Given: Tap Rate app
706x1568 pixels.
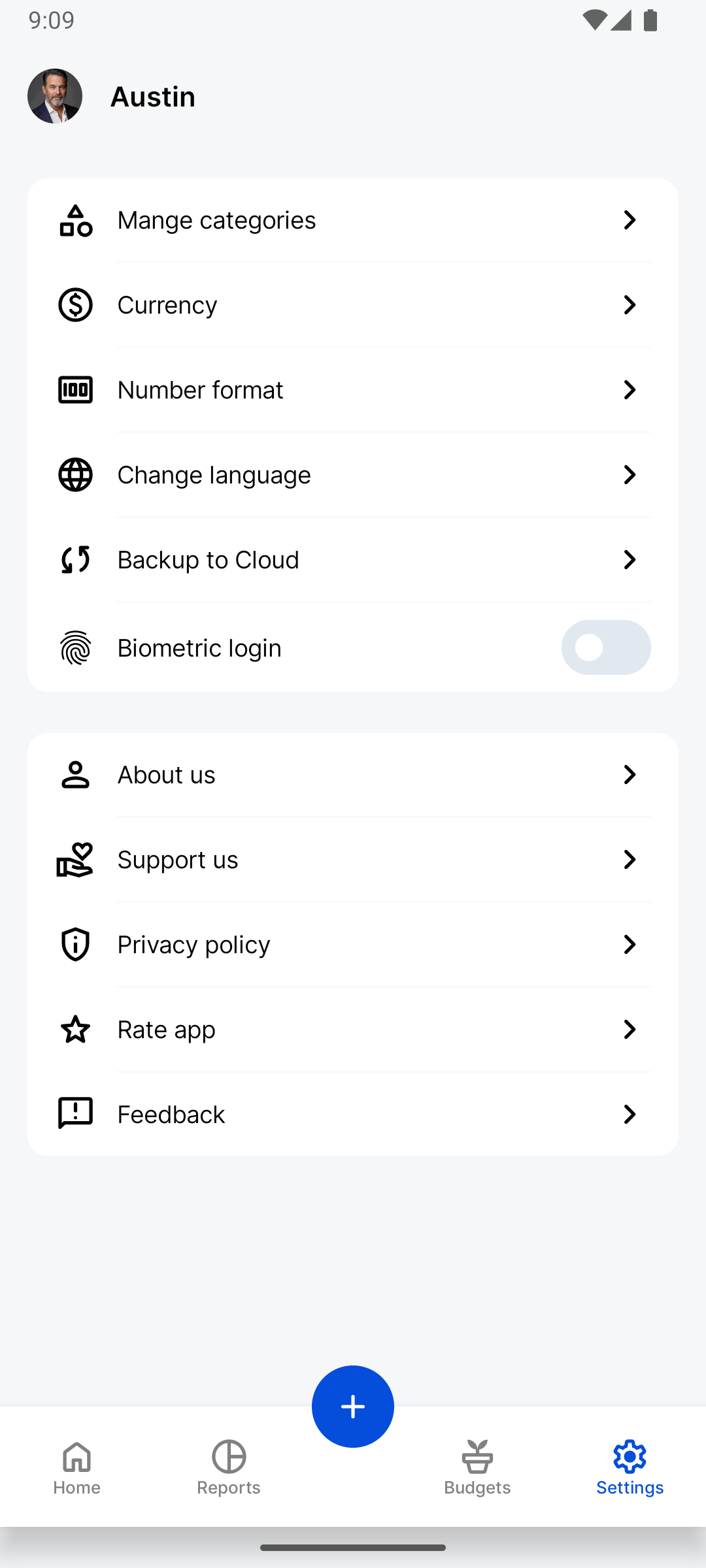Looking at the screenshot, I should [353, 1030].
